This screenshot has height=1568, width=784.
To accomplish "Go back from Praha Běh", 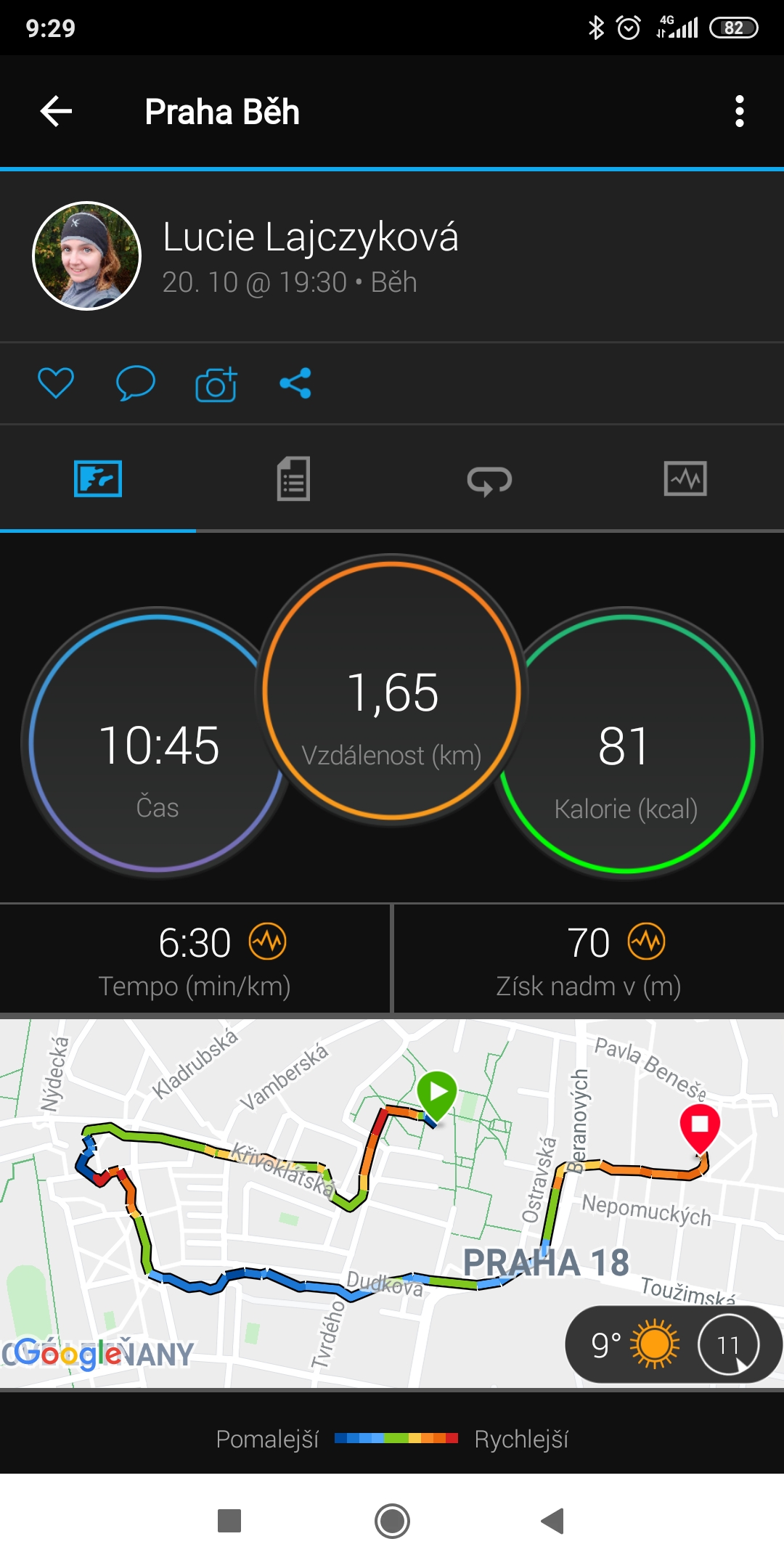I will 56,112.
